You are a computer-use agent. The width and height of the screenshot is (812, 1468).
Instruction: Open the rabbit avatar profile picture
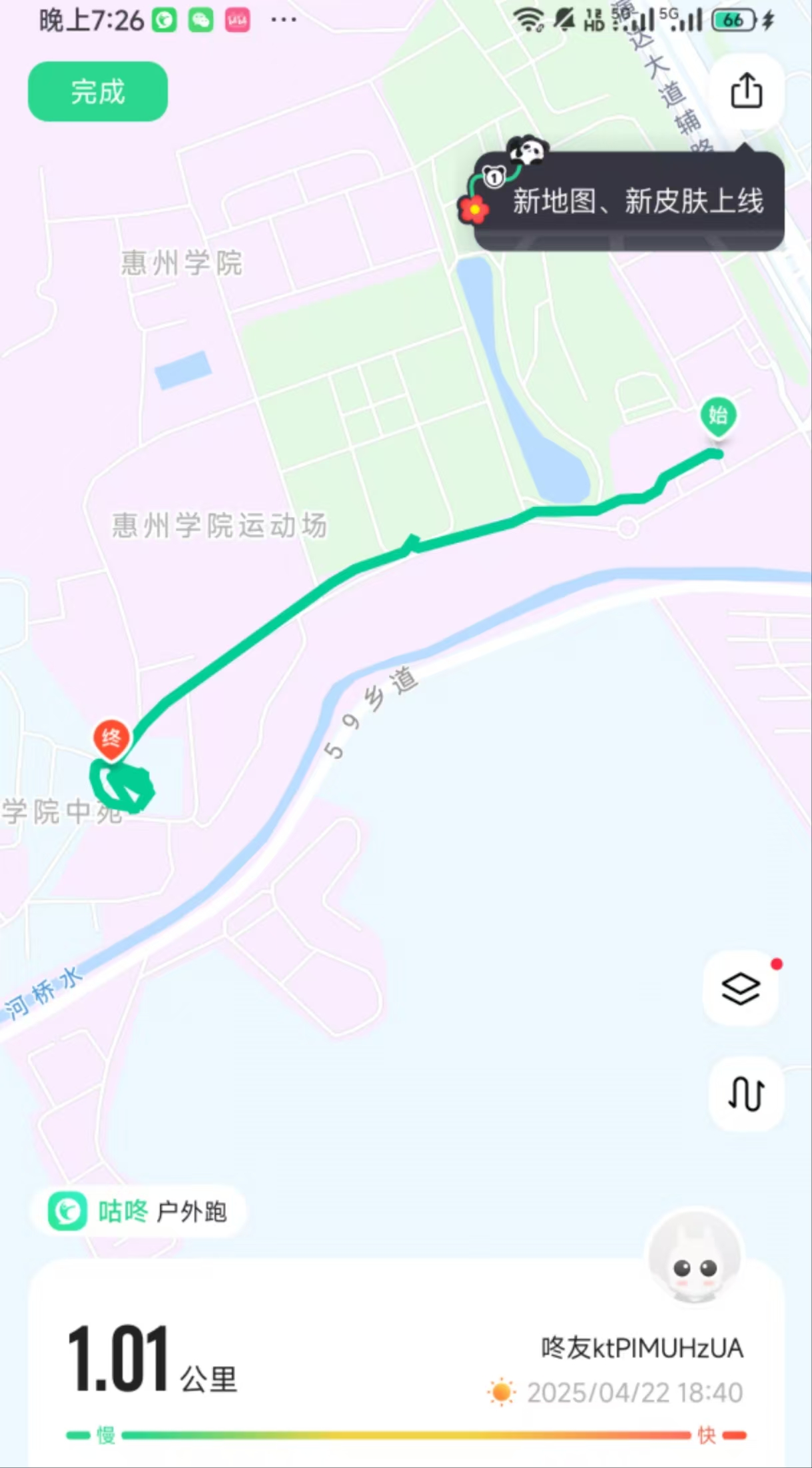pos(695,1256)
